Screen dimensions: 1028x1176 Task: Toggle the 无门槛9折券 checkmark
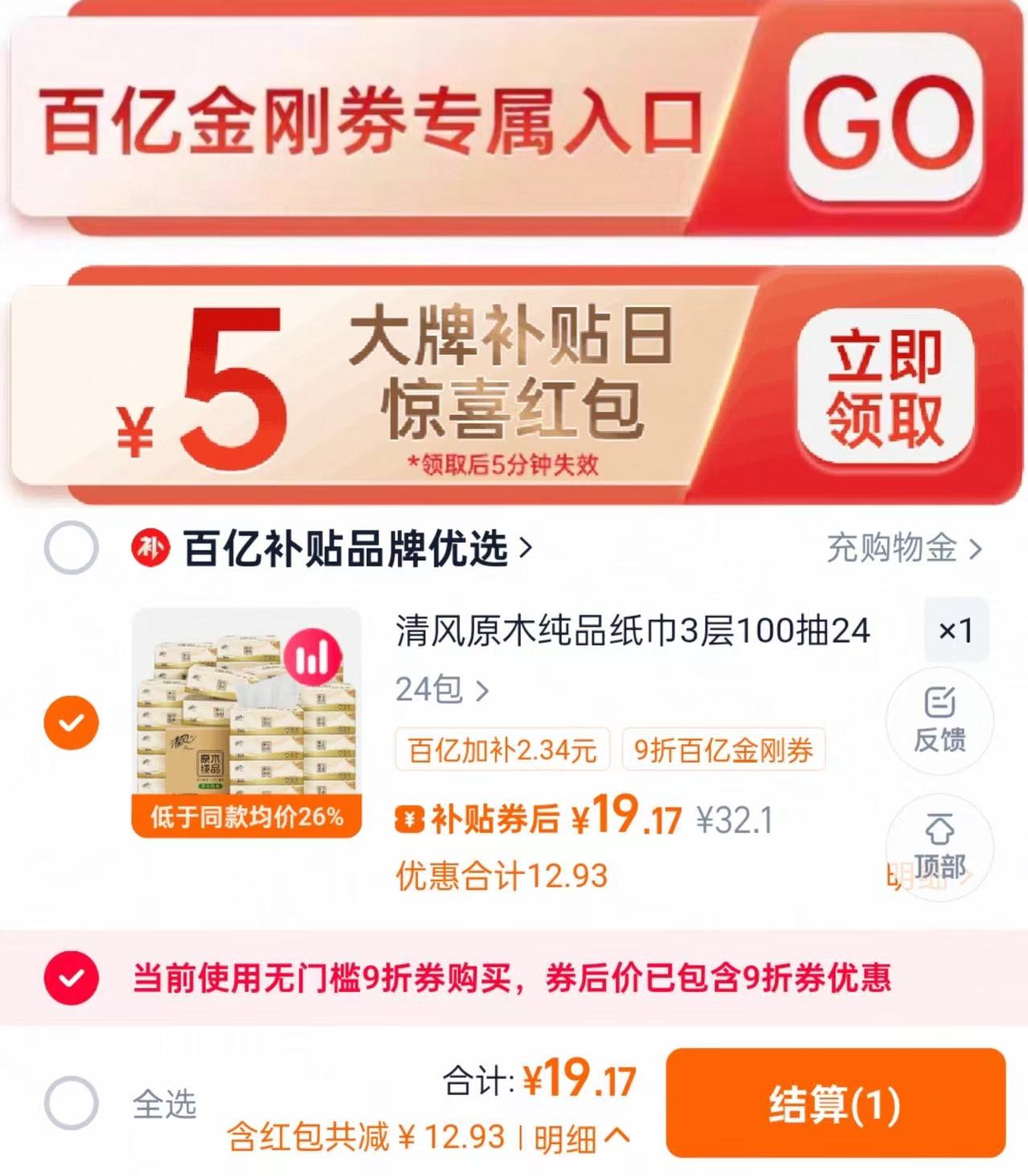coord(72,979)
